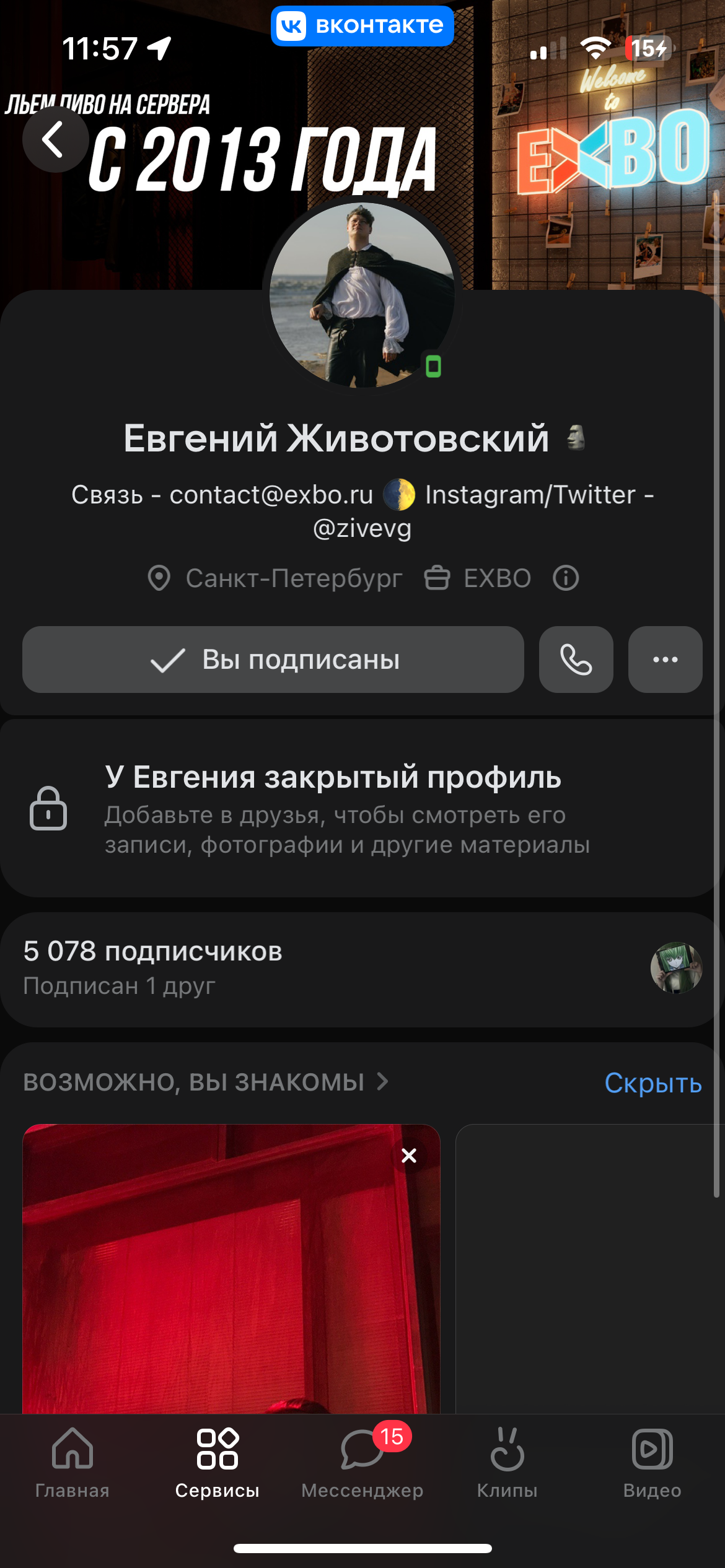This screenshot has height=1568, width=725.
Task: Open the three-dot more options menu
Action: coord(665,660)
